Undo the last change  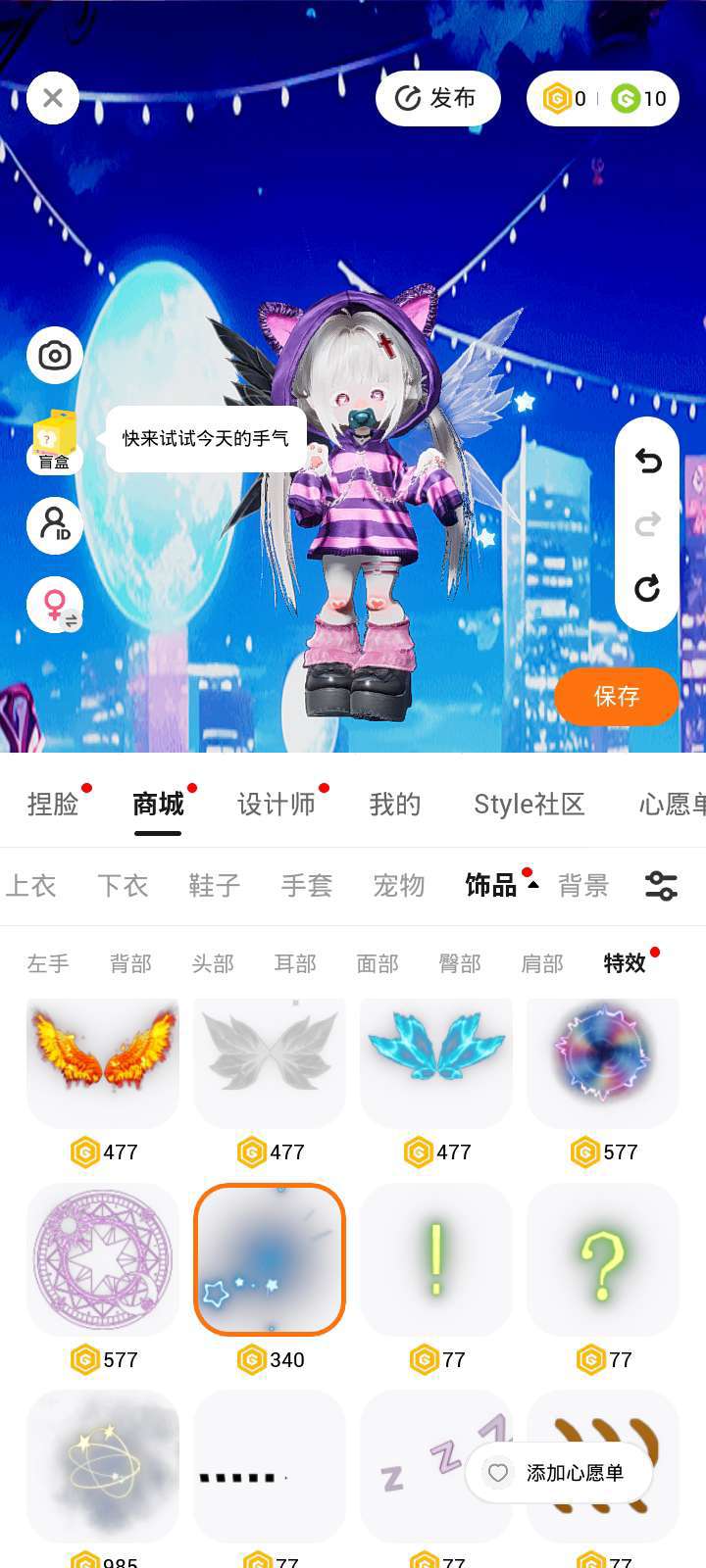click(x=647, y=461)
